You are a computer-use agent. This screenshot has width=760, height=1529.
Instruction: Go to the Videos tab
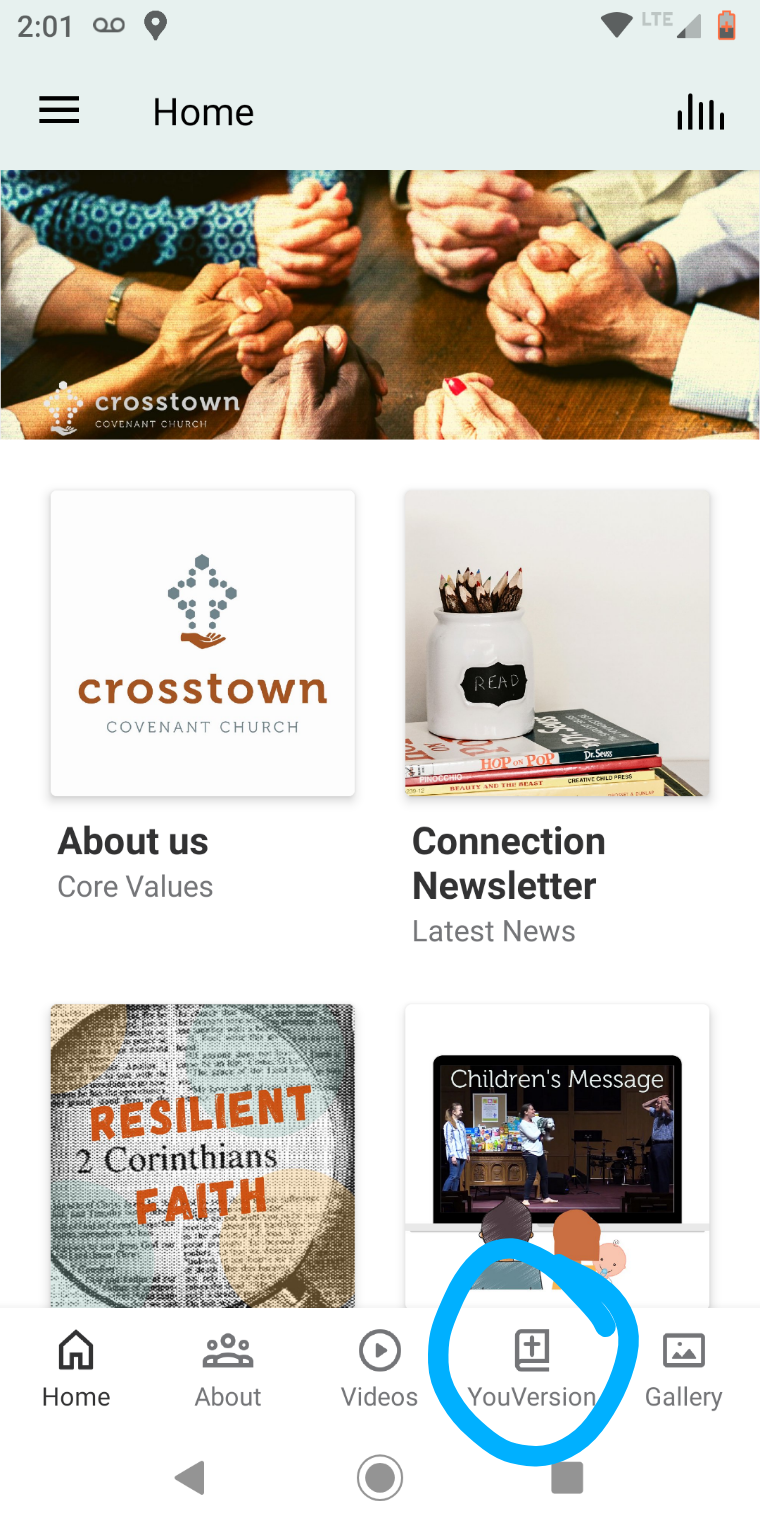pos(380,1370)
